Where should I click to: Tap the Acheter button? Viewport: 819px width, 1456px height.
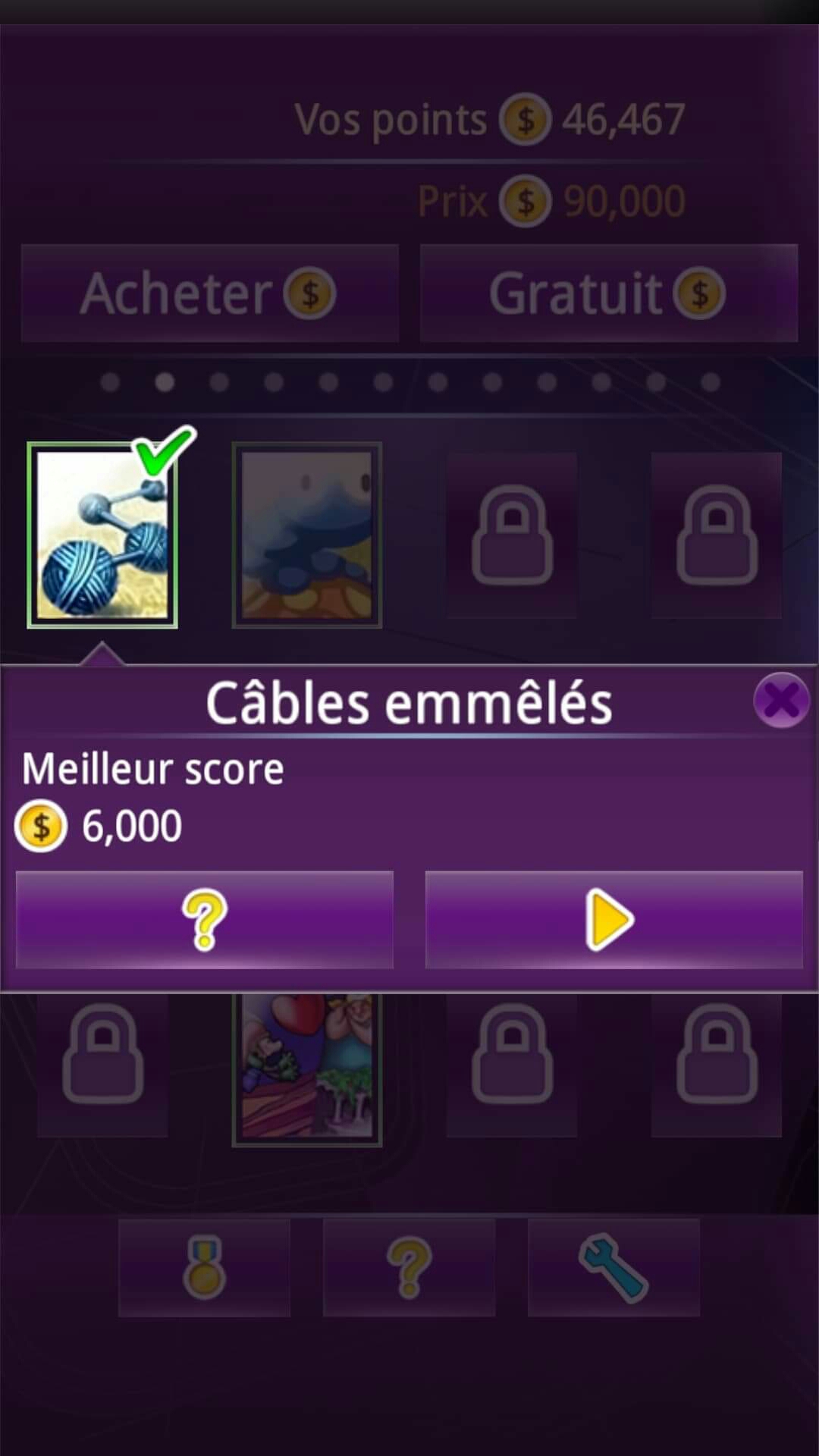coord(210,293)
